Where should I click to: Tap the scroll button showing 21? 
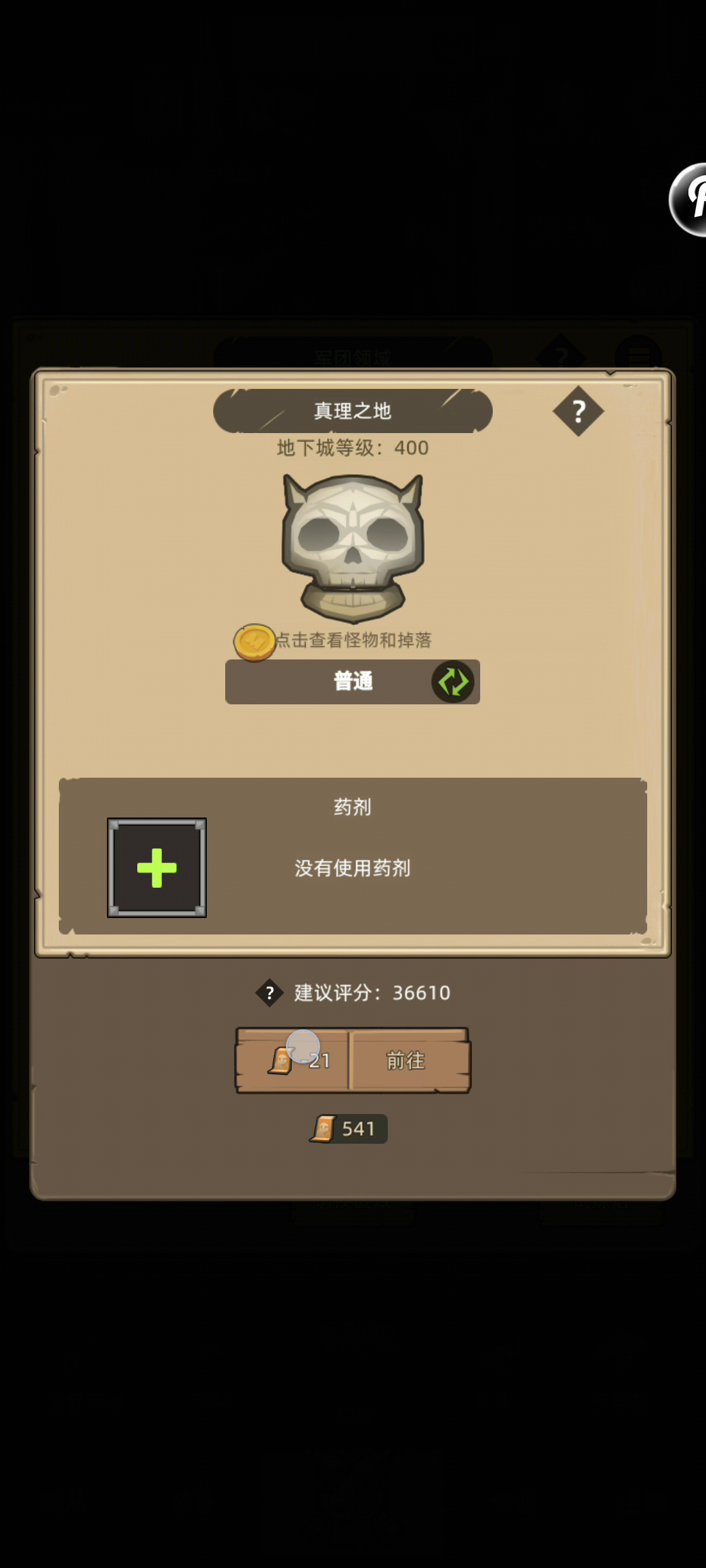[293, 1060]
